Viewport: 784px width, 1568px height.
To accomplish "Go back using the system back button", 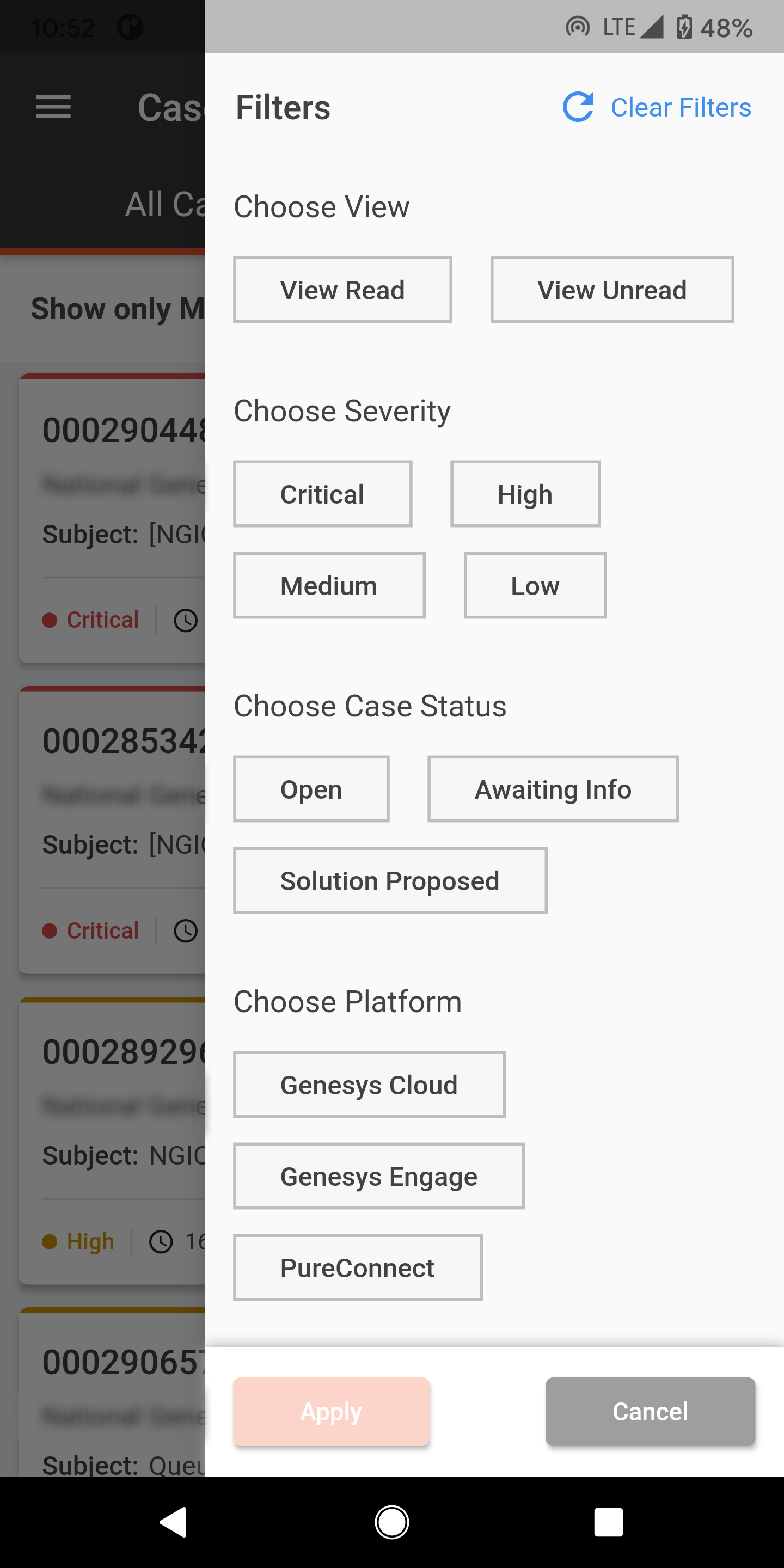I will 174,1522.
